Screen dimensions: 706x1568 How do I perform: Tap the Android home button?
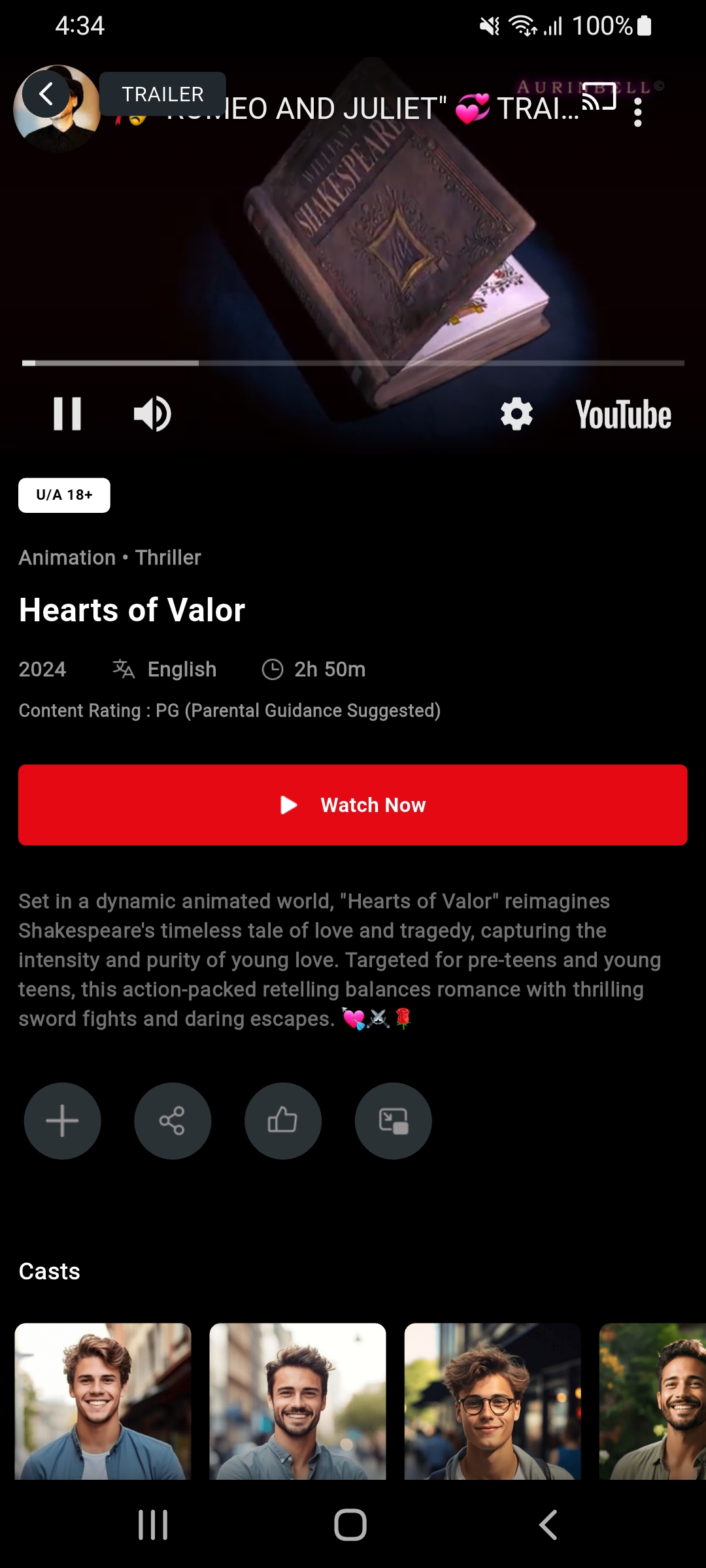352,1526
